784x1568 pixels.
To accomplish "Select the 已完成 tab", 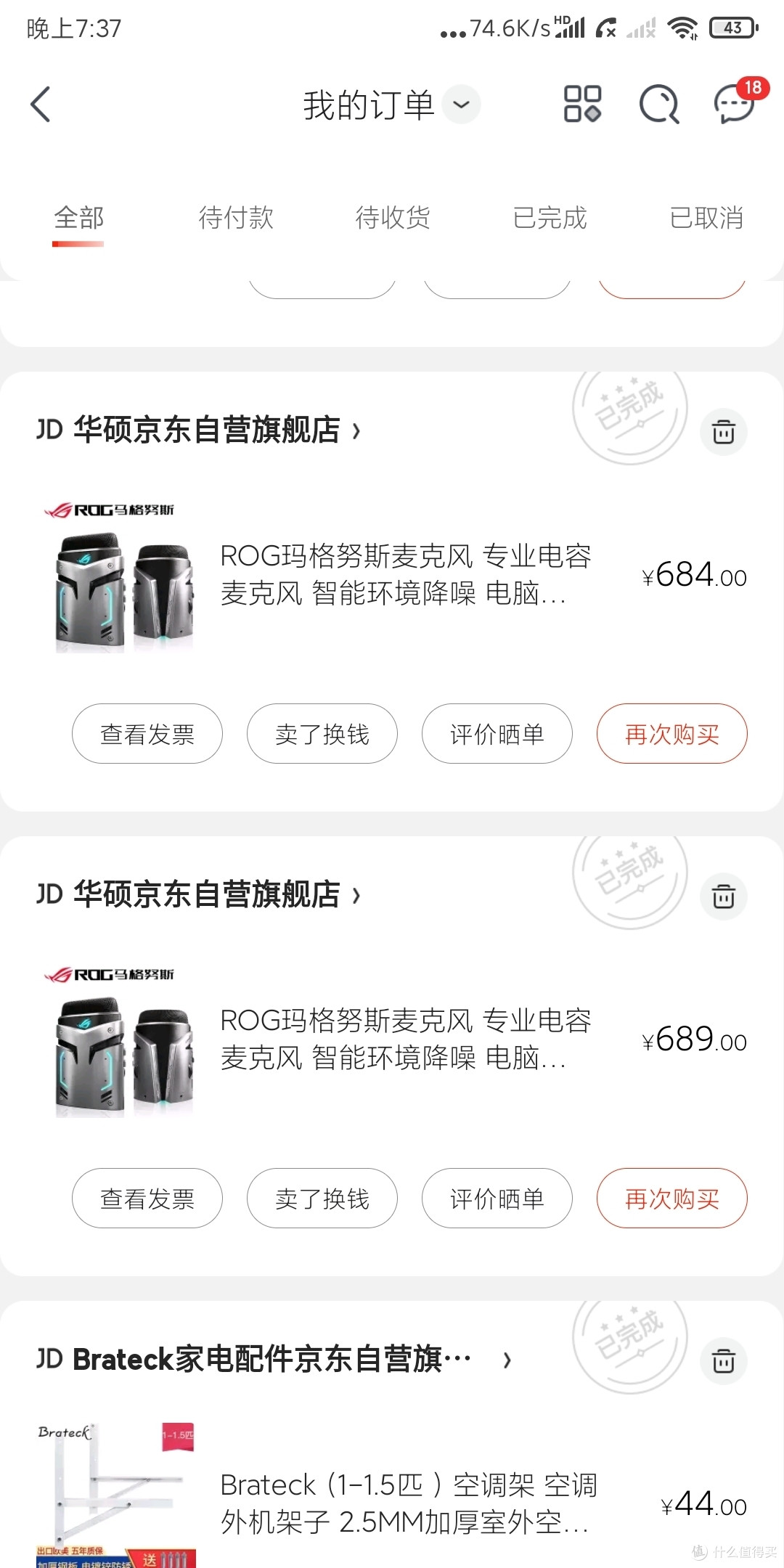I will [x=550, y=218].
